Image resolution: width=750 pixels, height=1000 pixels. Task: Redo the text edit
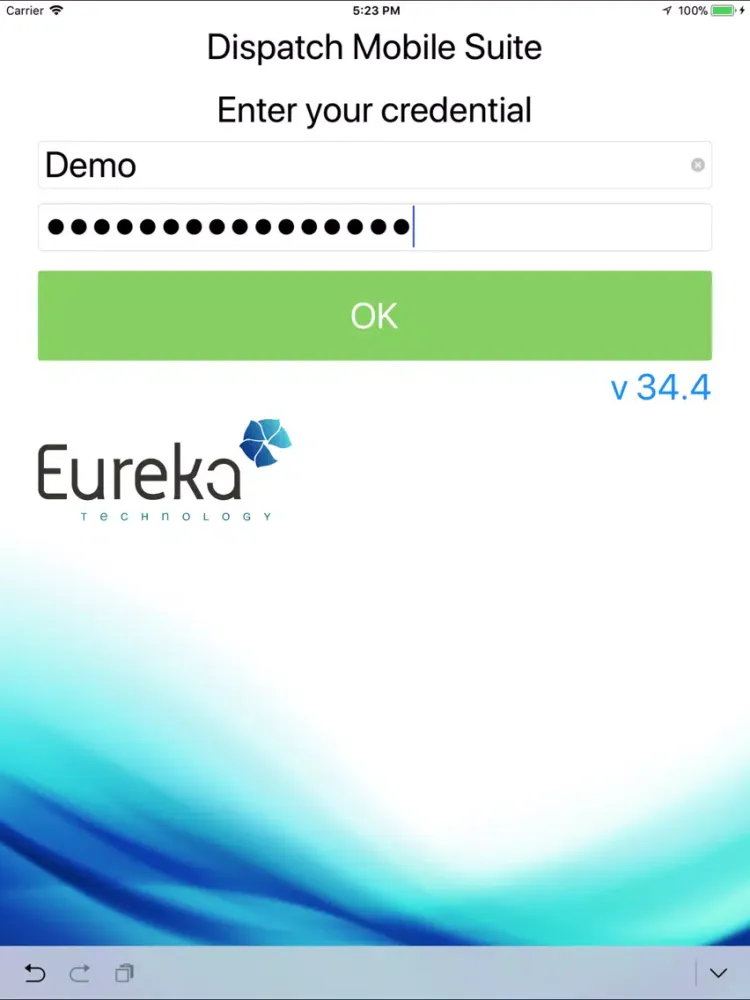click(x=80, y=973)
